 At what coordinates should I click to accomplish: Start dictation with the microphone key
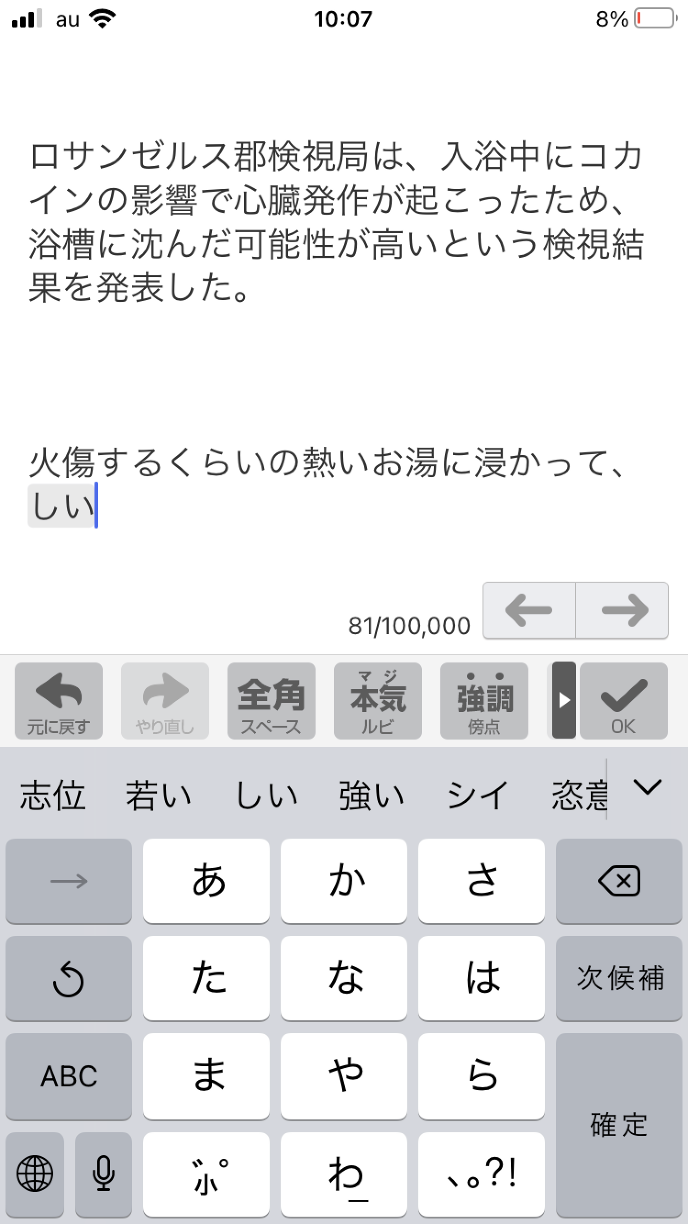click(x=103, y=1170)
